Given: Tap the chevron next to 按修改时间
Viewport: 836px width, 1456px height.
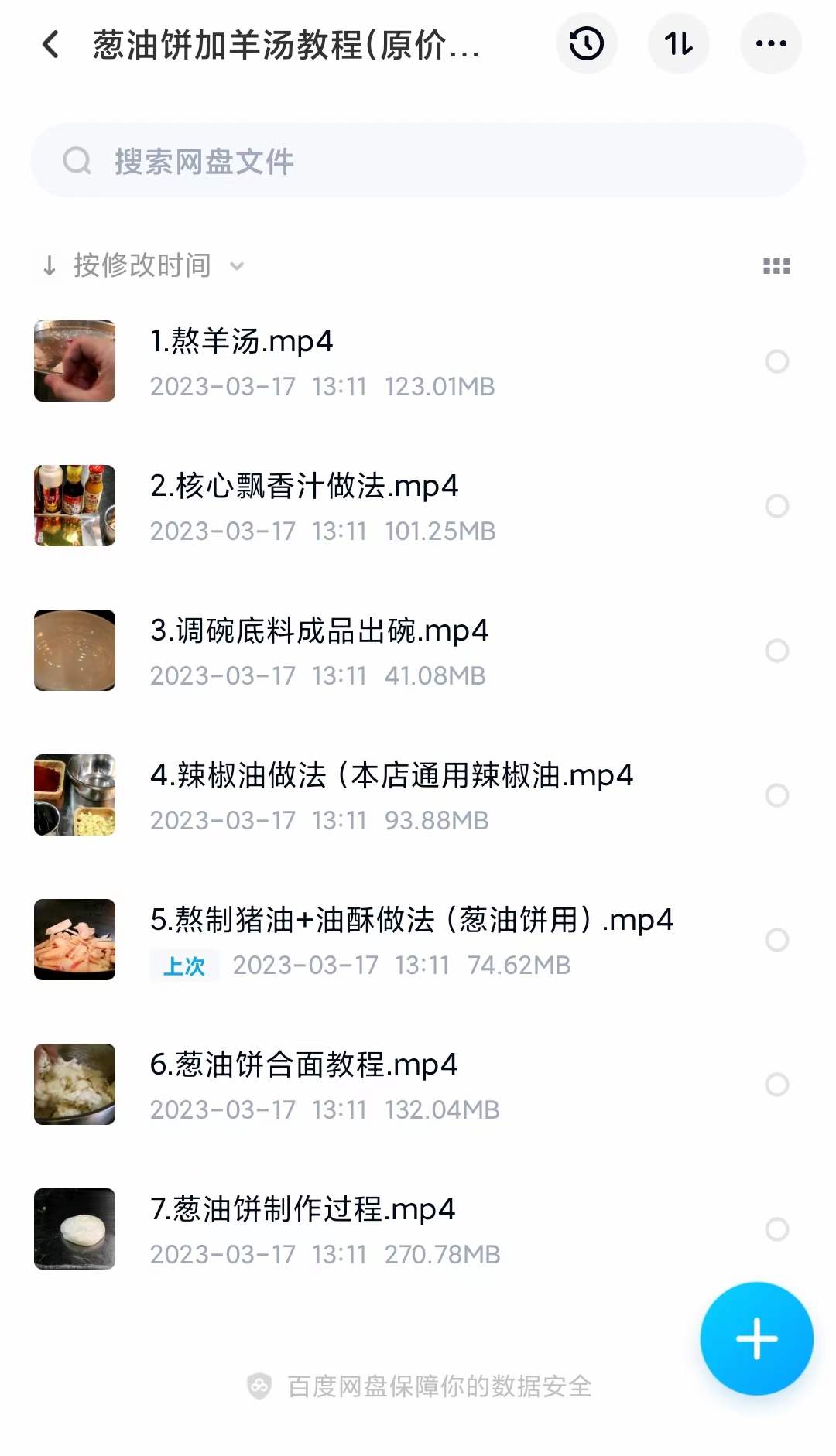Looking at the screenshot, I should [x=237, y=266].
